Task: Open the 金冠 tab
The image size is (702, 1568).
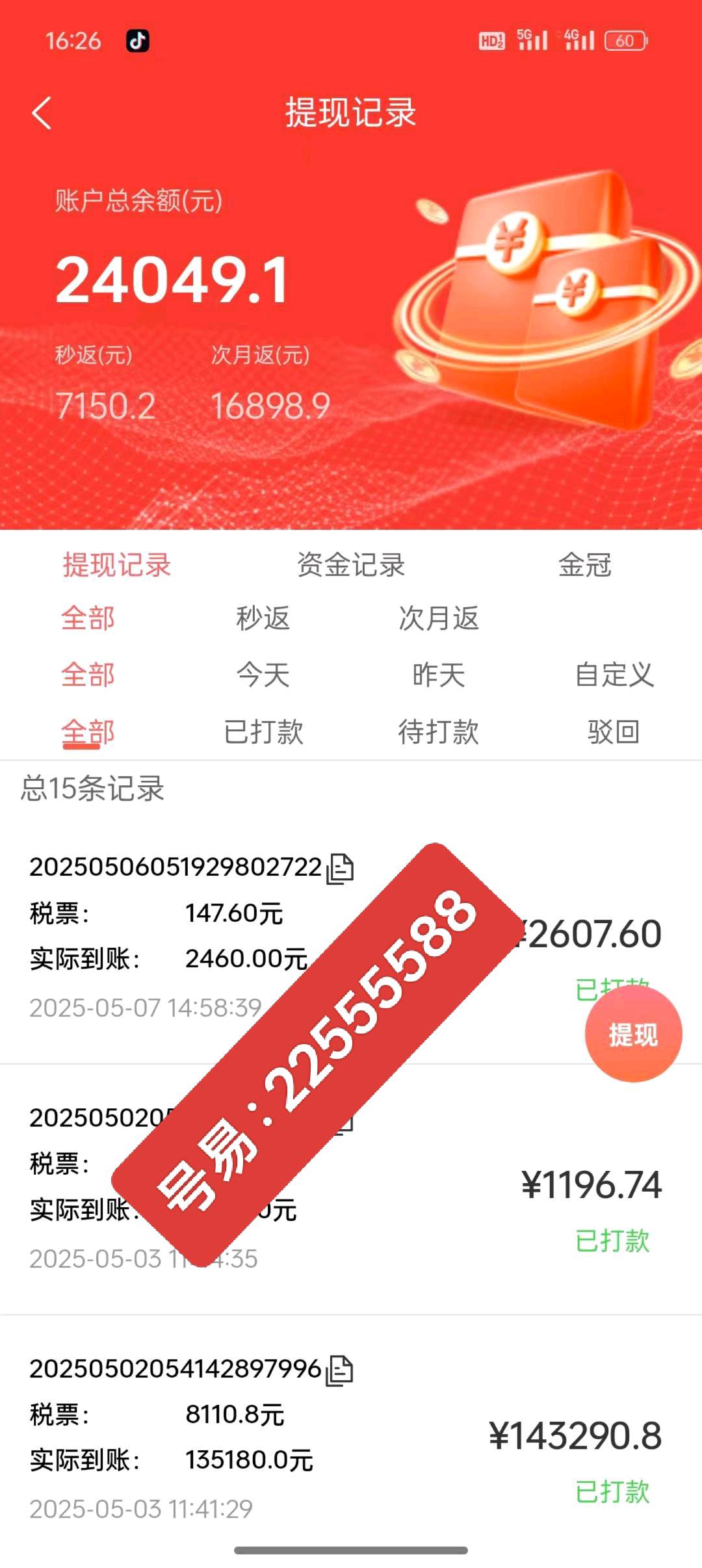Action: [585, 564]
